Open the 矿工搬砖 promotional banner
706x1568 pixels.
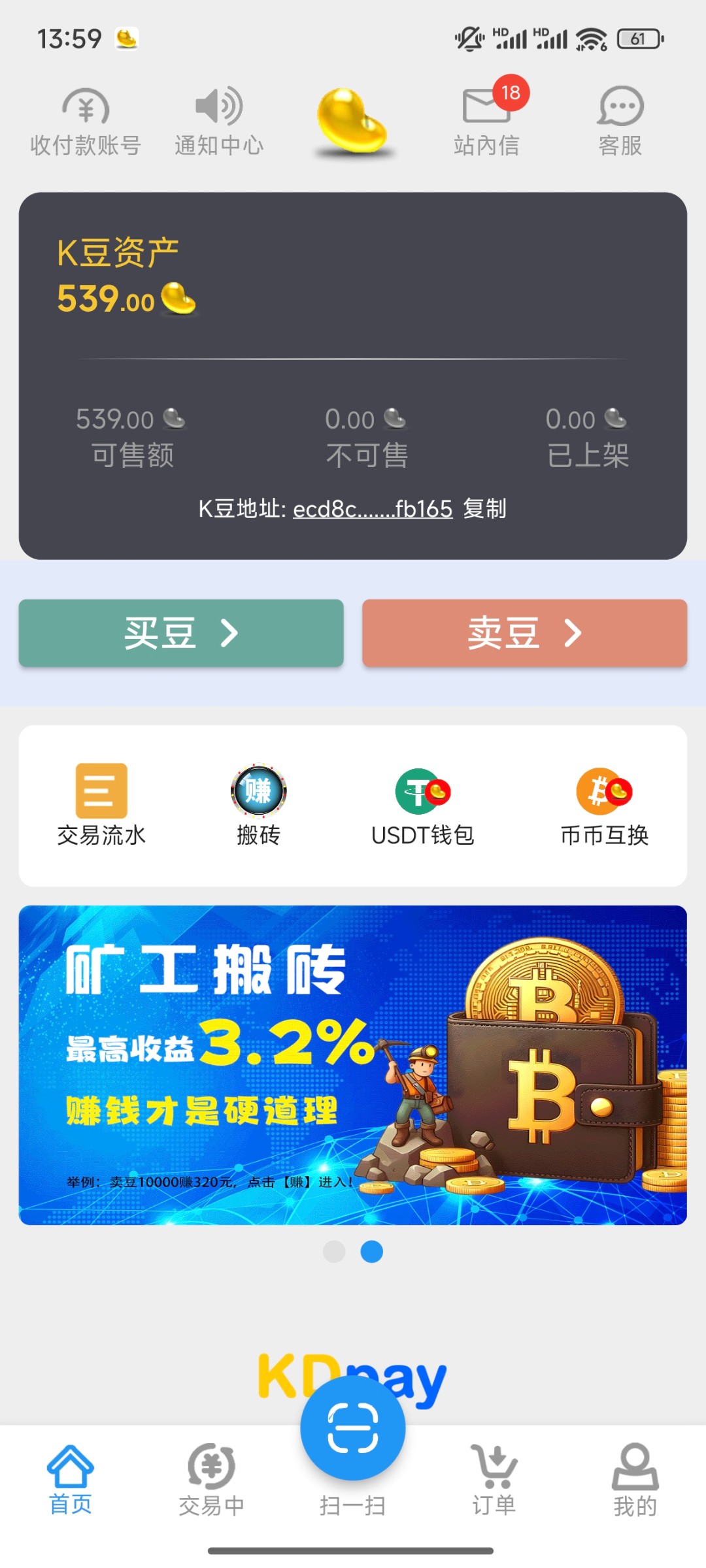(353, 1065)
